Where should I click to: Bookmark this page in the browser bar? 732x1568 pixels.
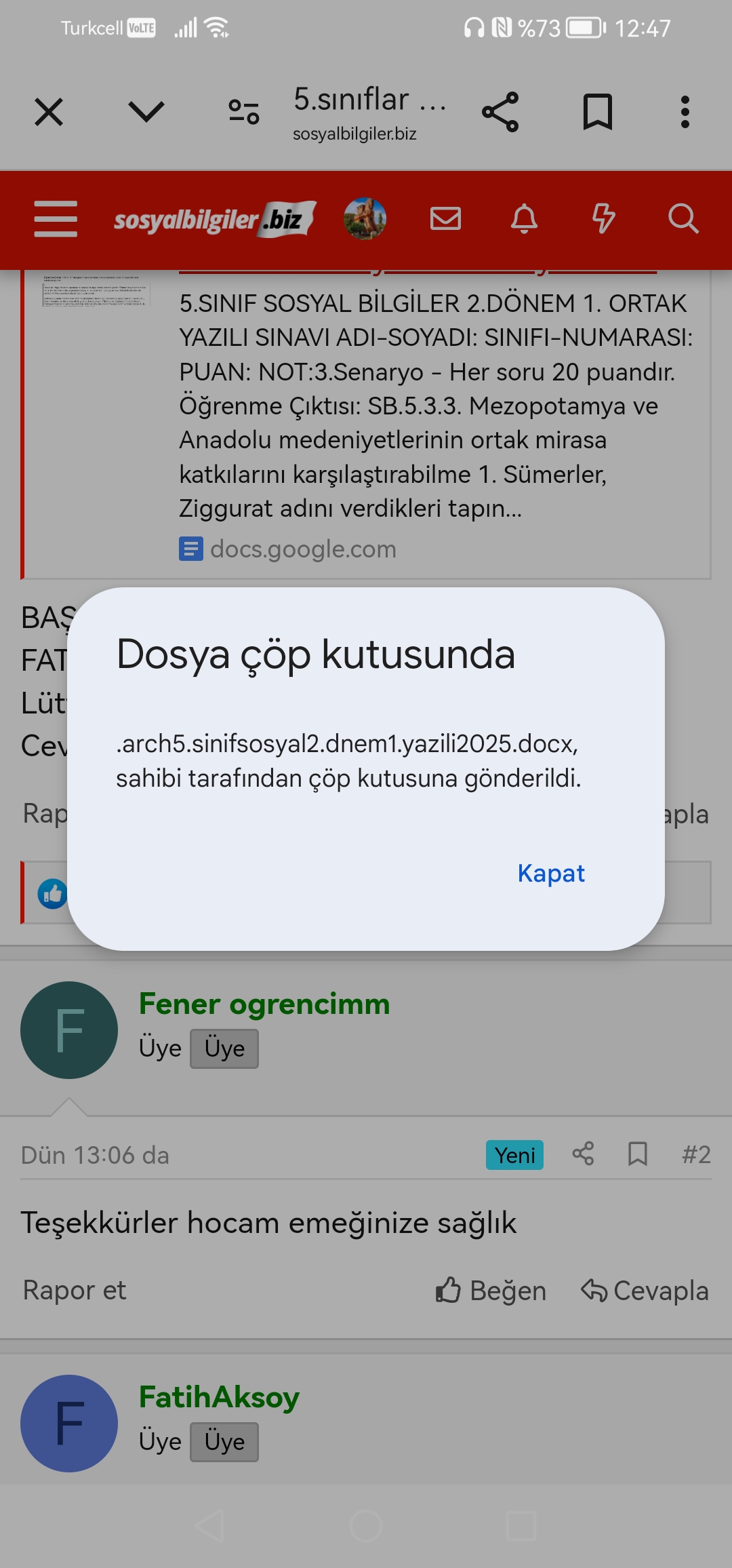pyautogui.click(x=597, y=112)
